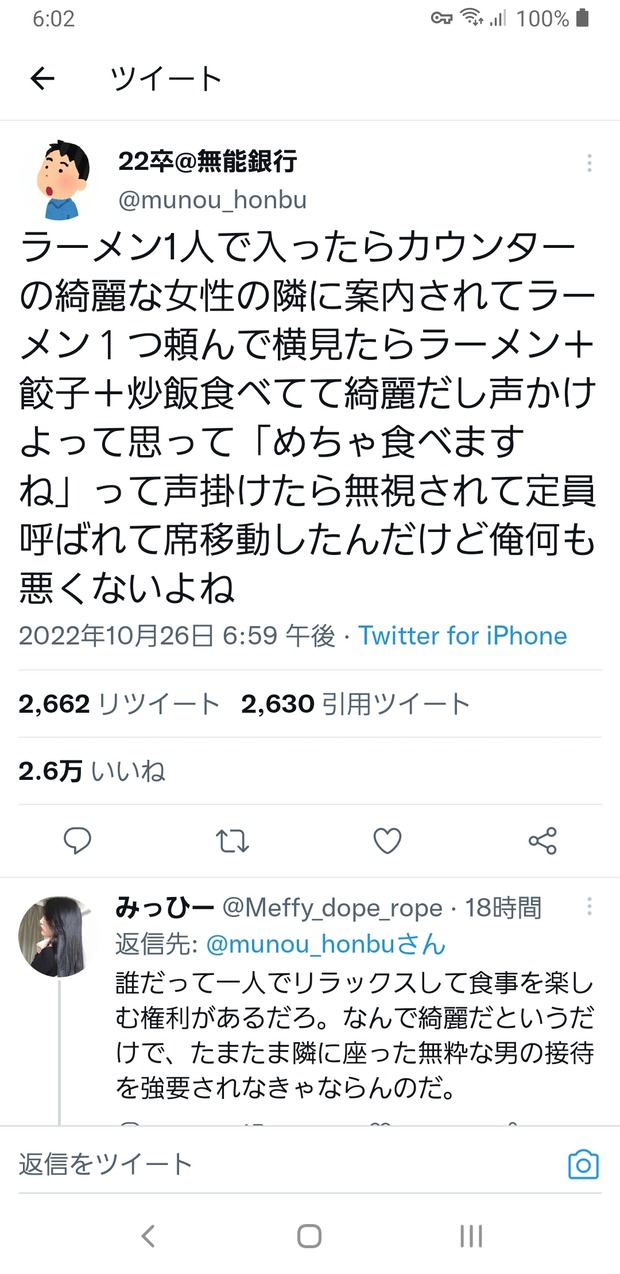Like the main tweet
This screenshot has width=620, height=1274.
point(387,841)
